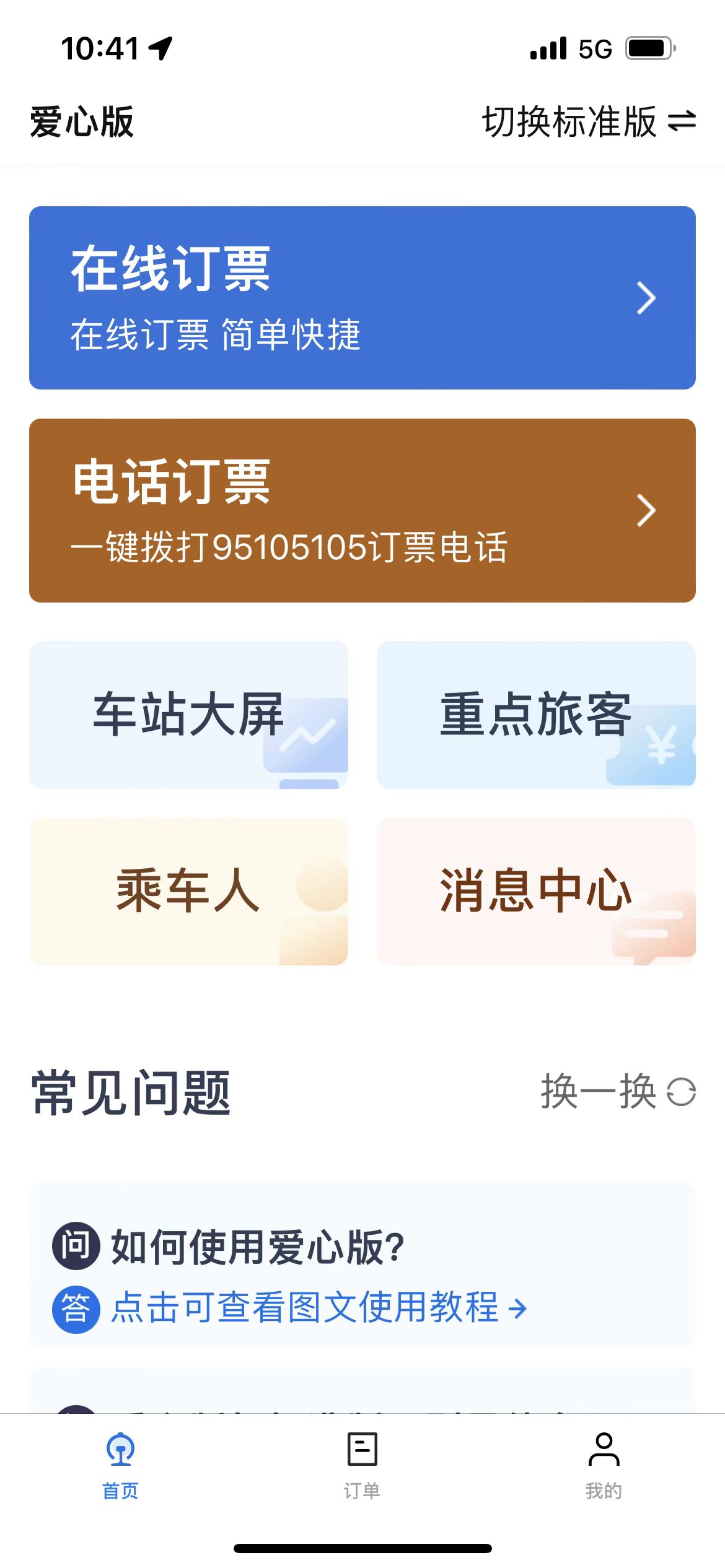Tap the location arrow beside 10:41
This screenshot has height=1568, width=725.
(x=160, y=47)
